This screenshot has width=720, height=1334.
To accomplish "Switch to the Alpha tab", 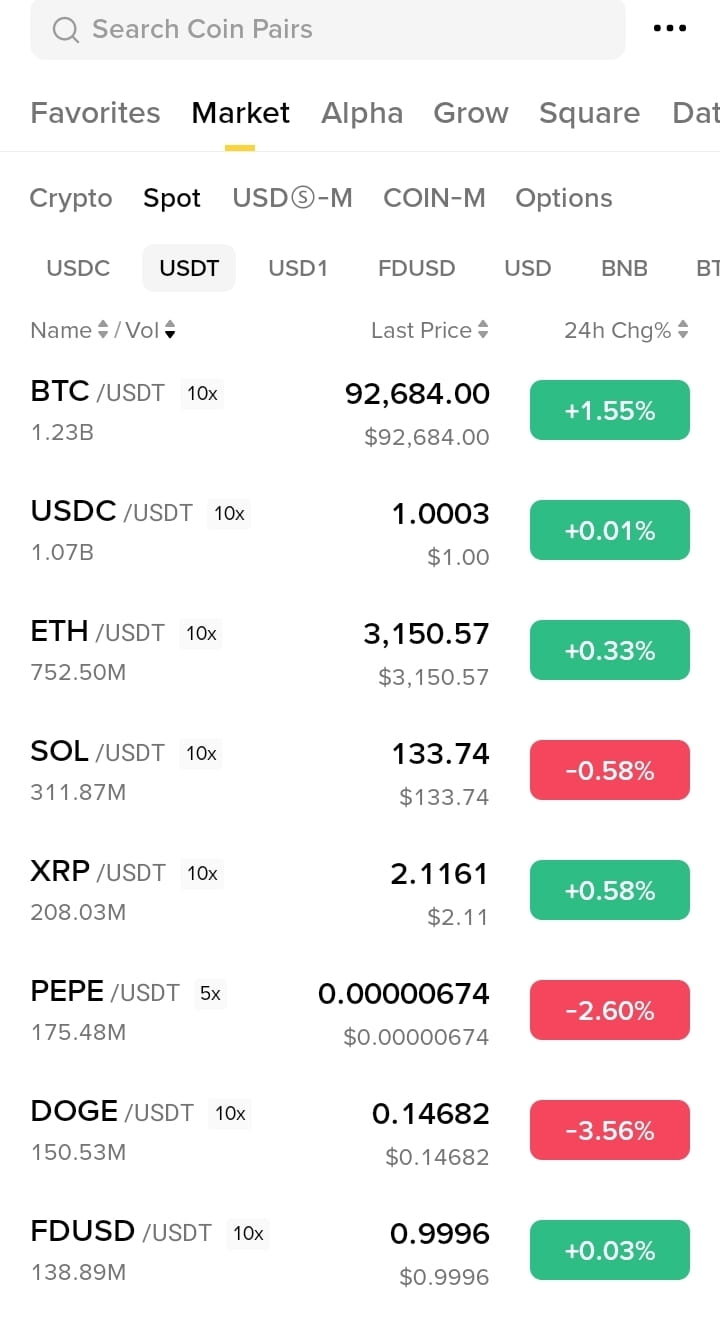I will [x=362, y=113].
